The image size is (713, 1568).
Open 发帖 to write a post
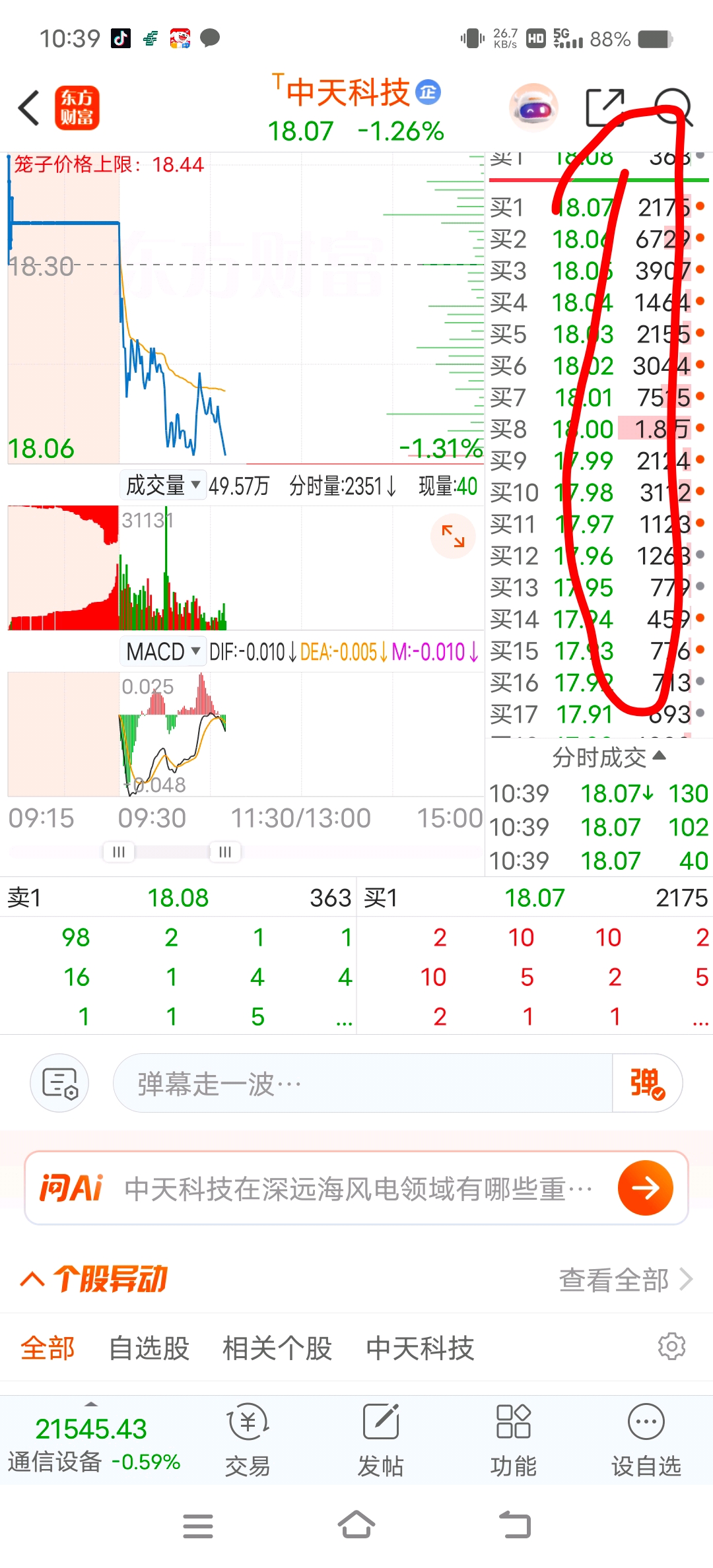pos(381,1440)
